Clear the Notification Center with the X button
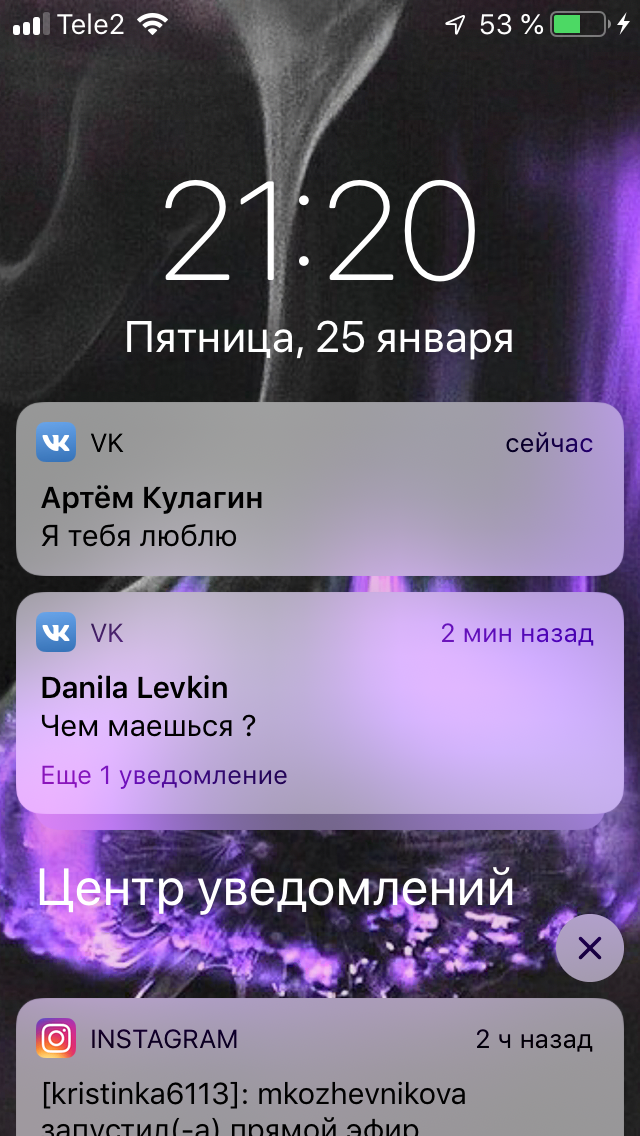The width and height of the screenshot is (640, 1136). click(590, 948)
